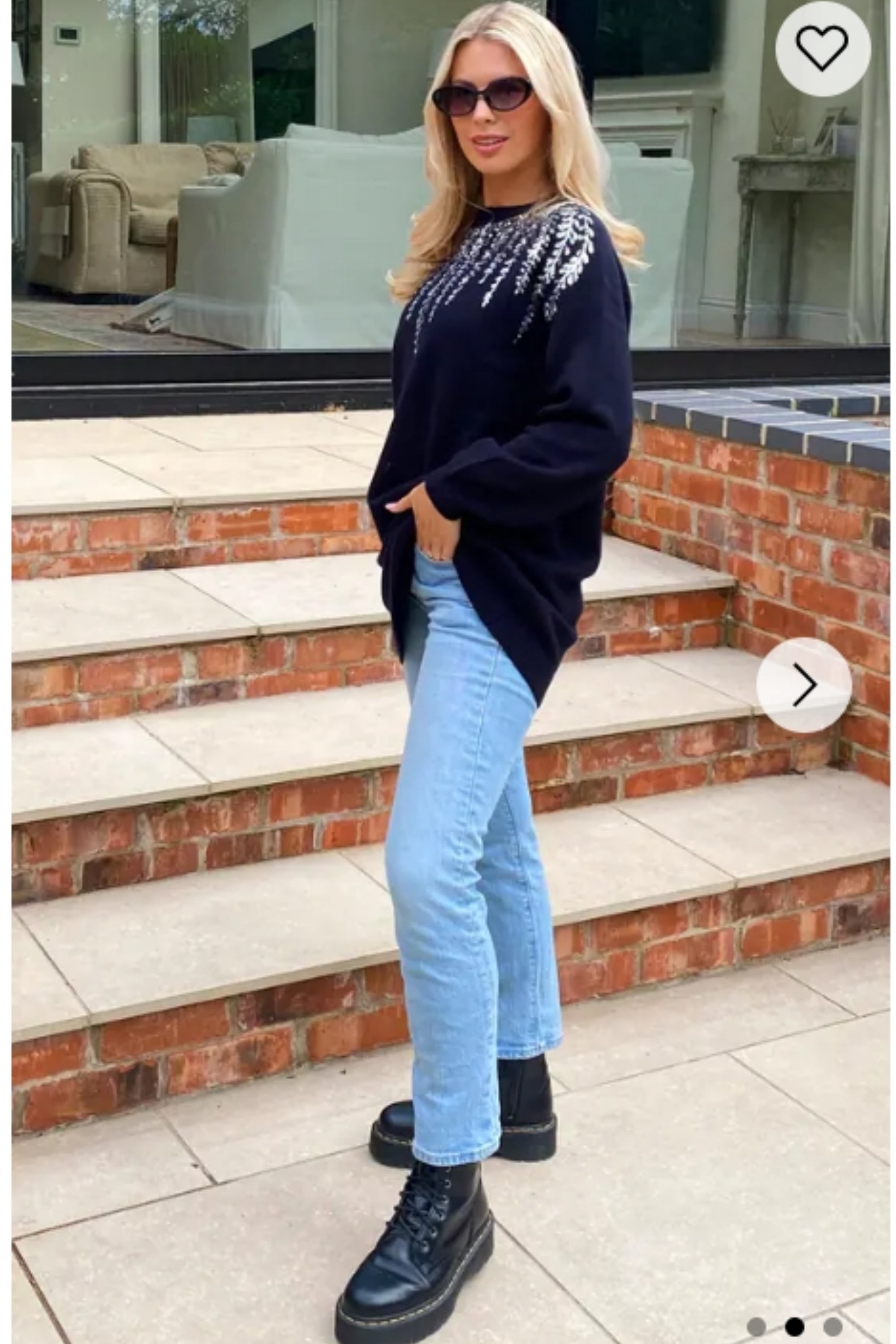
Task: Add this jumper to the wishlist heart
Action: coord(822,49)
